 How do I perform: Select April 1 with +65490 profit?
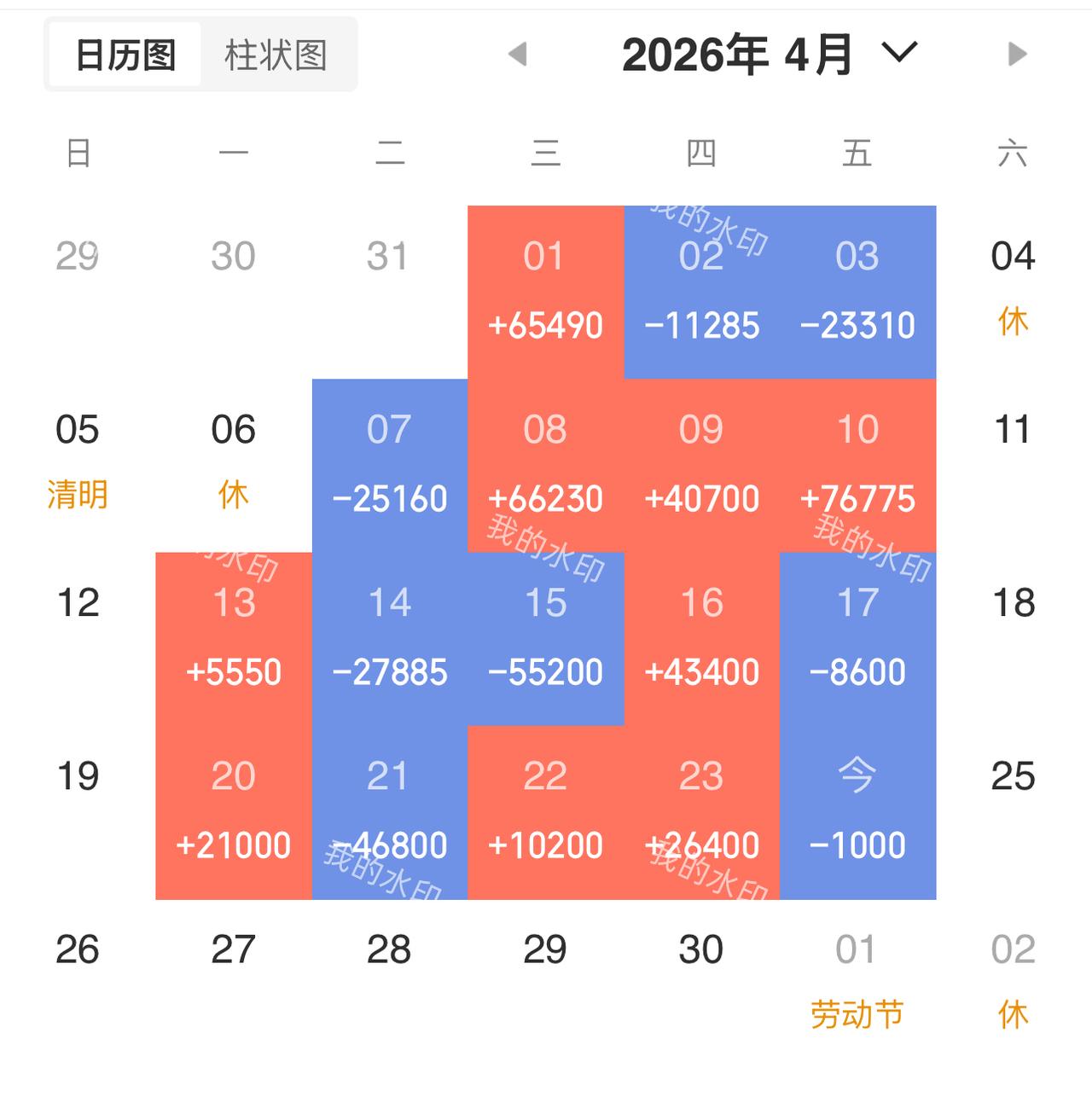click(546, 290)
